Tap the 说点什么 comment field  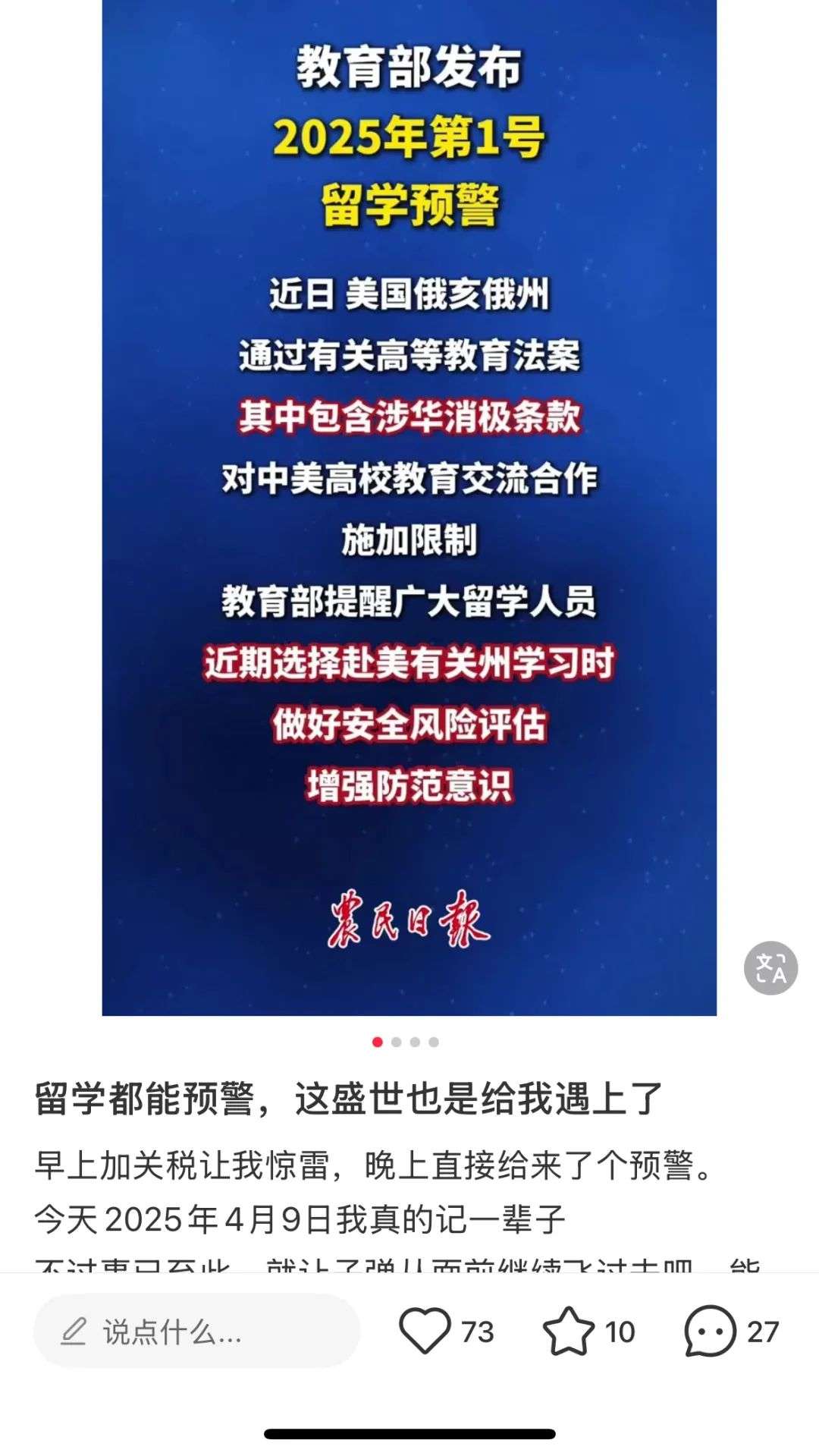point(196,1331)
